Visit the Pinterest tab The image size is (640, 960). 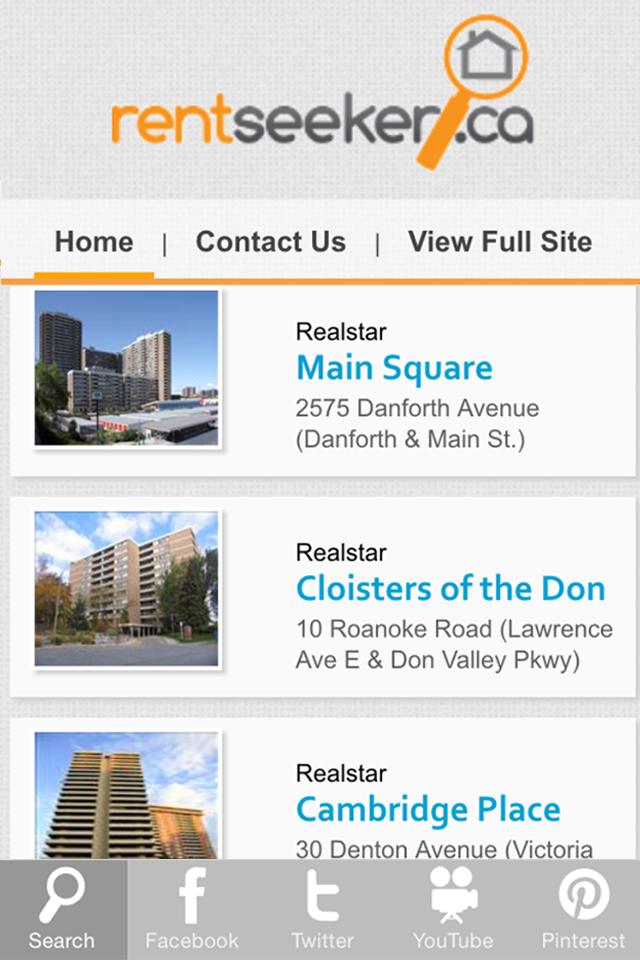point(583,910)
